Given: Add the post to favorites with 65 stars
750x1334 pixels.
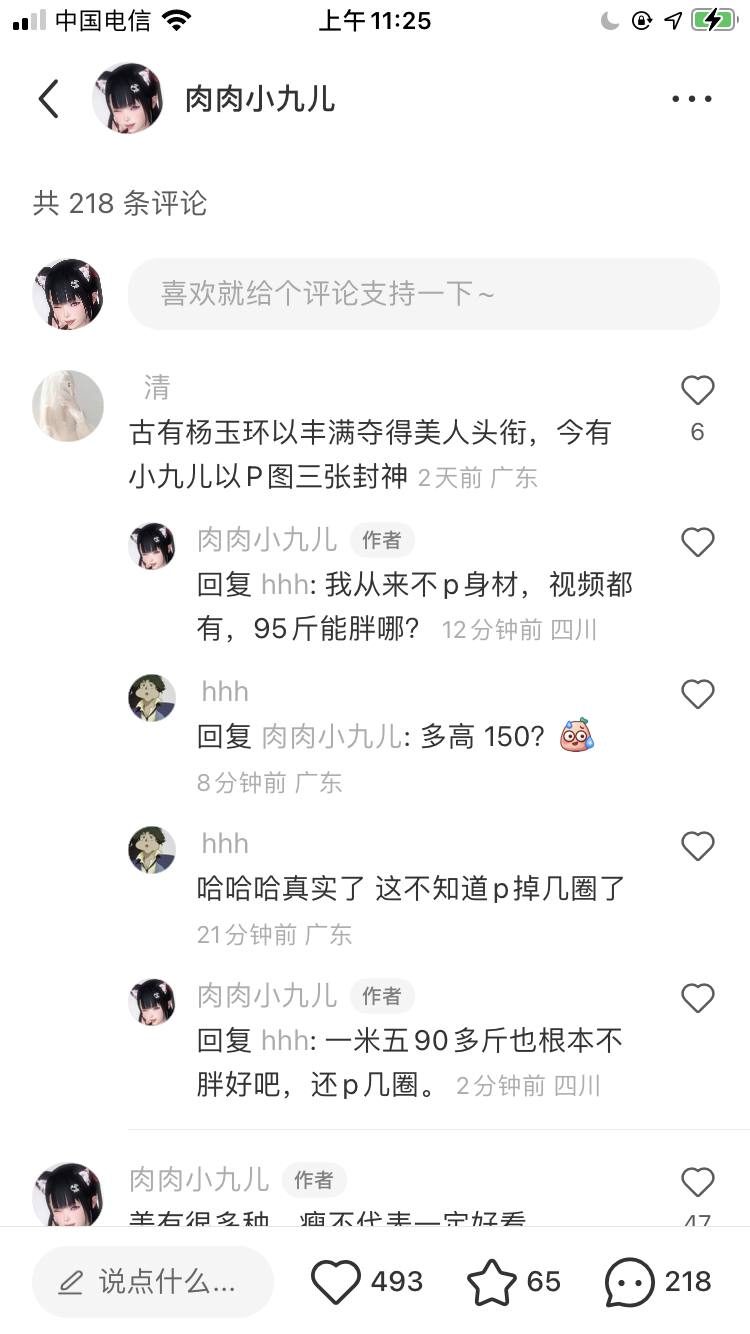Looking at the screenshot, I should point(492,1282).
